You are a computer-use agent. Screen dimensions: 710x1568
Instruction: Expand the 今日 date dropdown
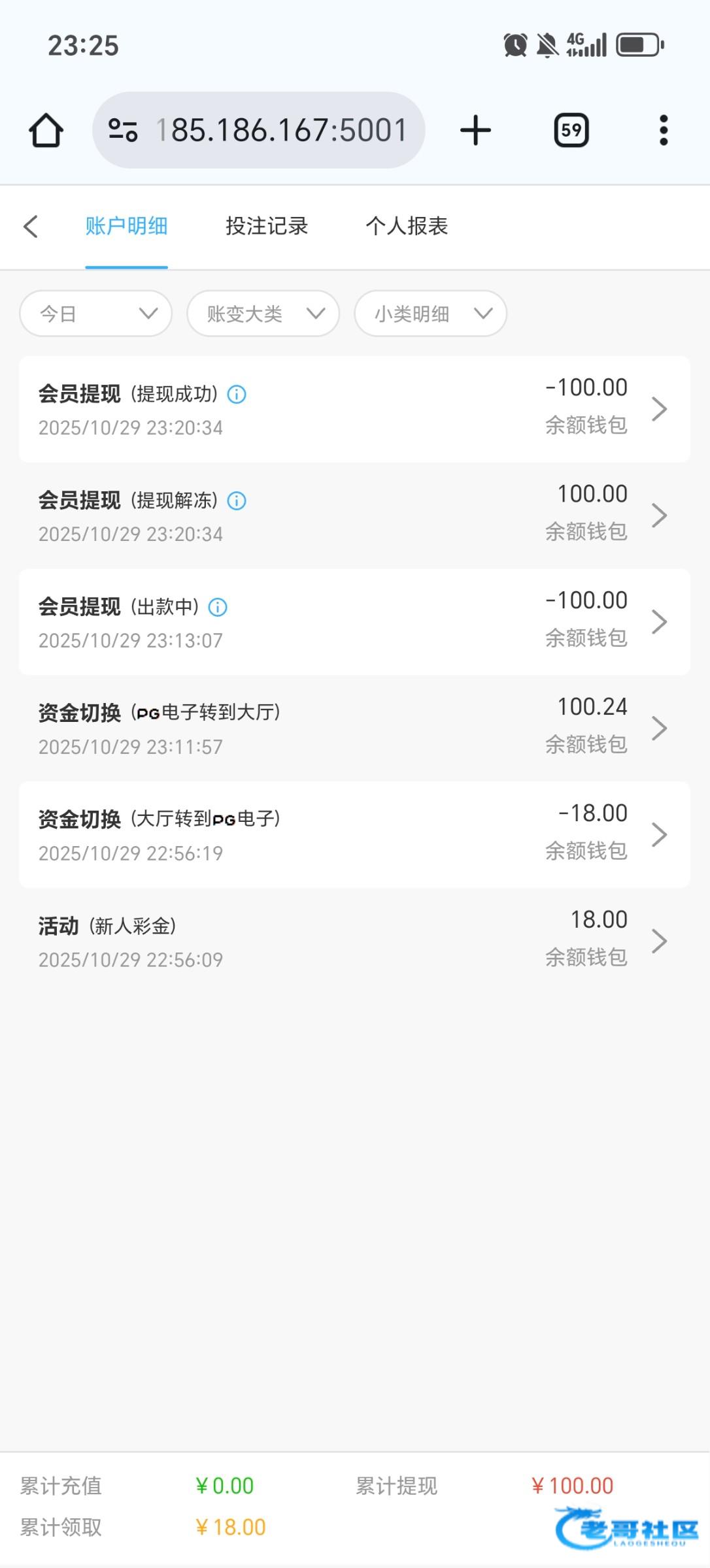click(x=96, y=314)
